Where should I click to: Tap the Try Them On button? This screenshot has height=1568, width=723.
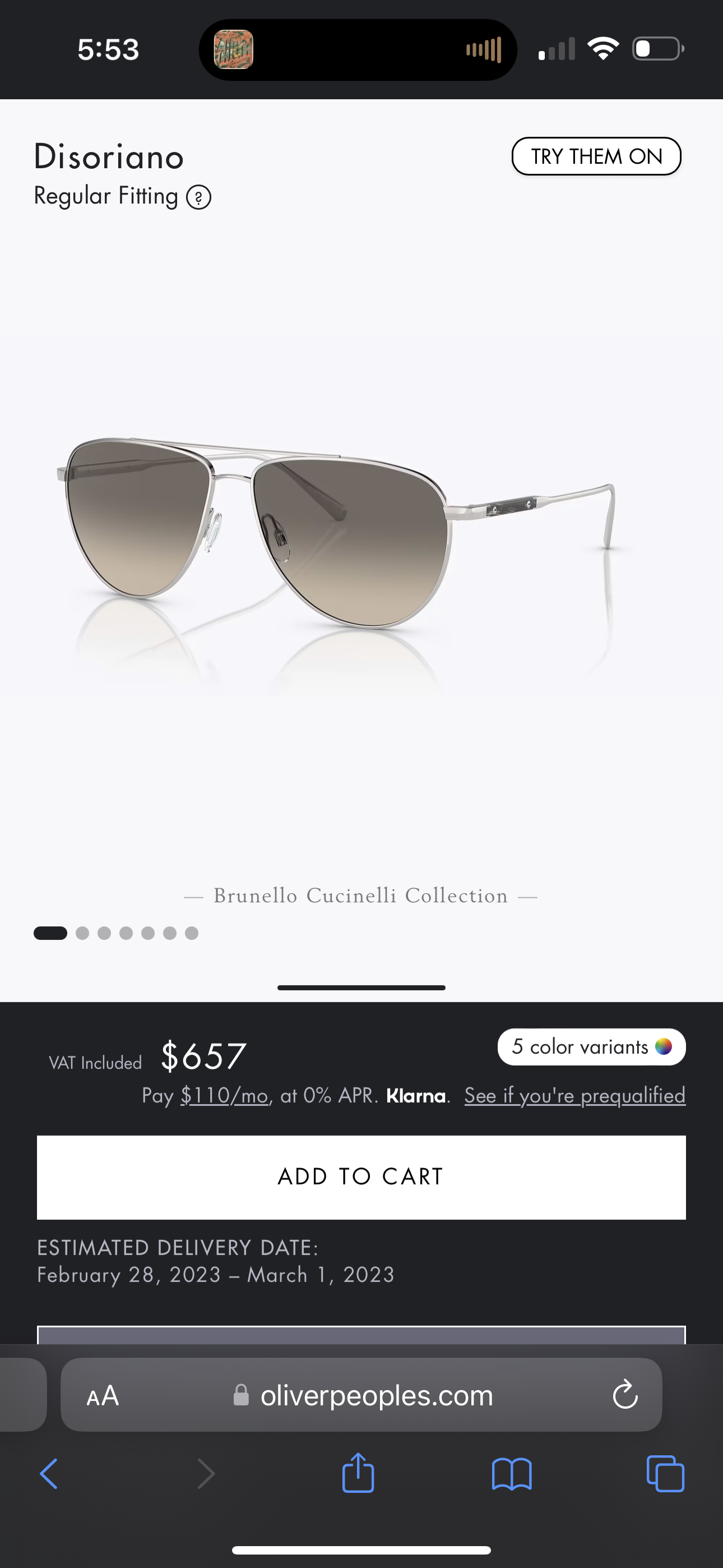(x=596, y=156)
